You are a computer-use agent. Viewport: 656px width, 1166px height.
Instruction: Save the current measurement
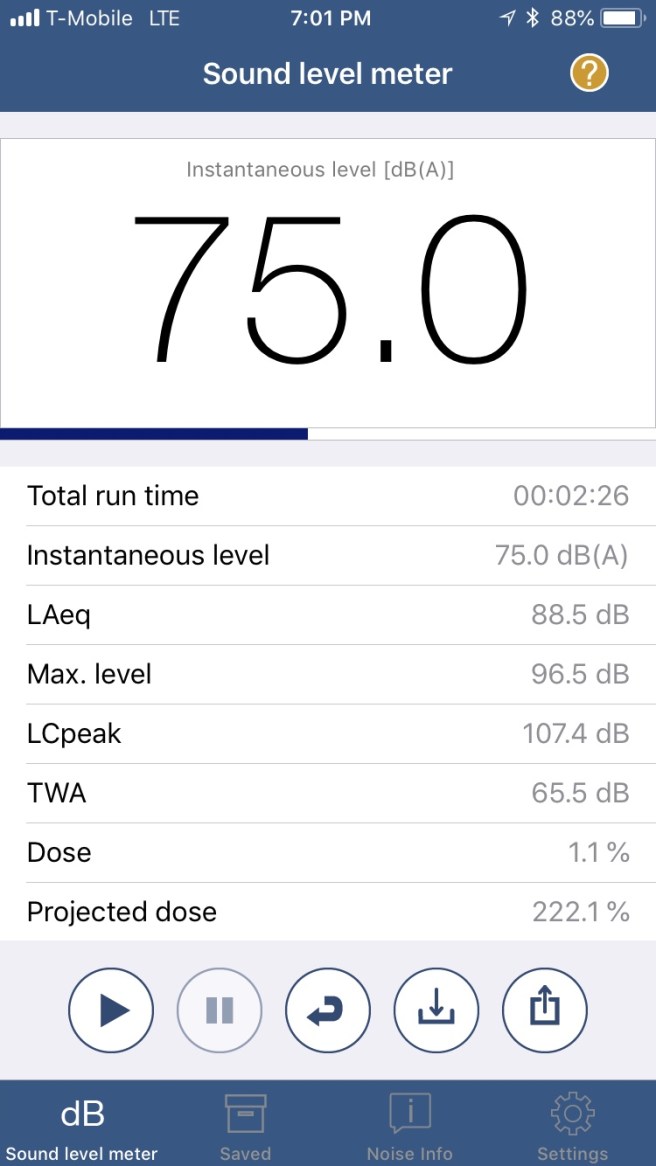pos(436,1011)
